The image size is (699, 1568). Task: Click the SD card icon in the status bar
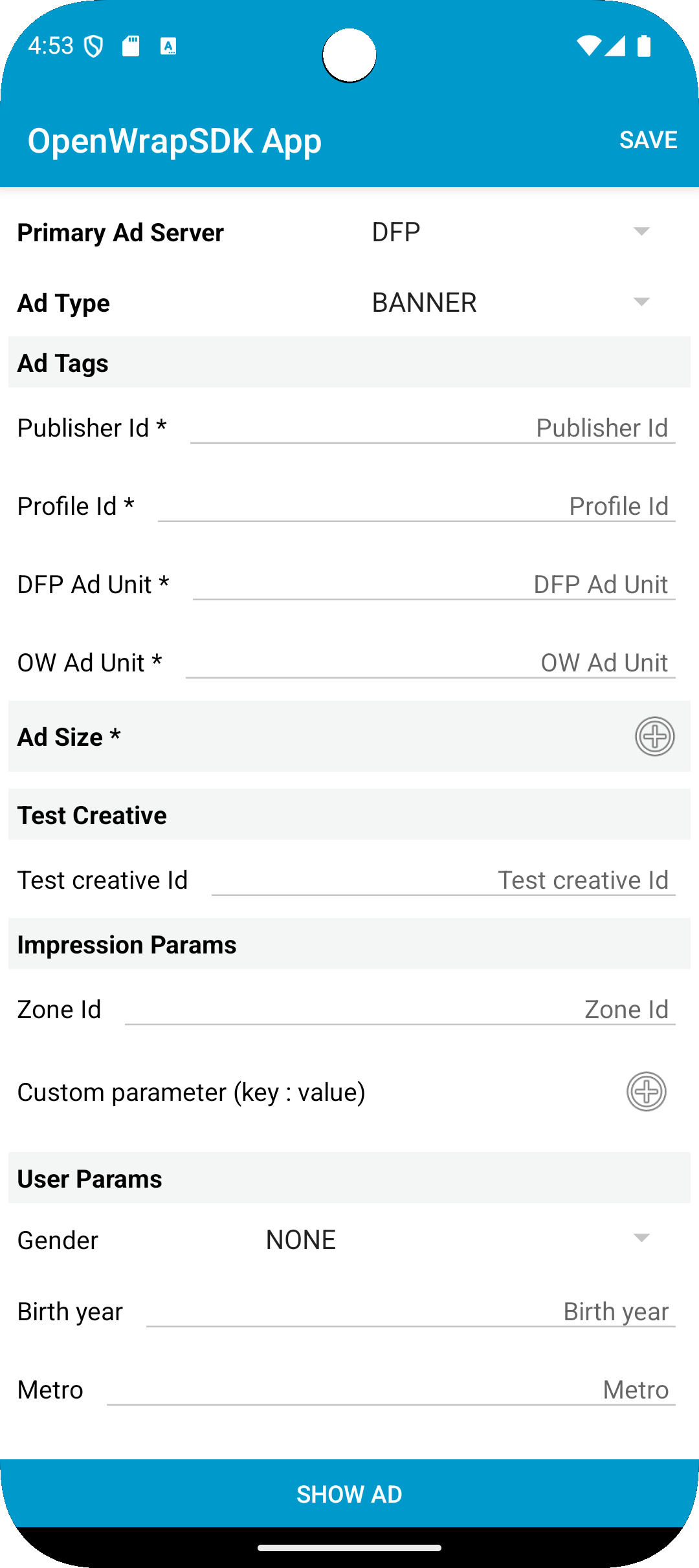click(131, 45)
